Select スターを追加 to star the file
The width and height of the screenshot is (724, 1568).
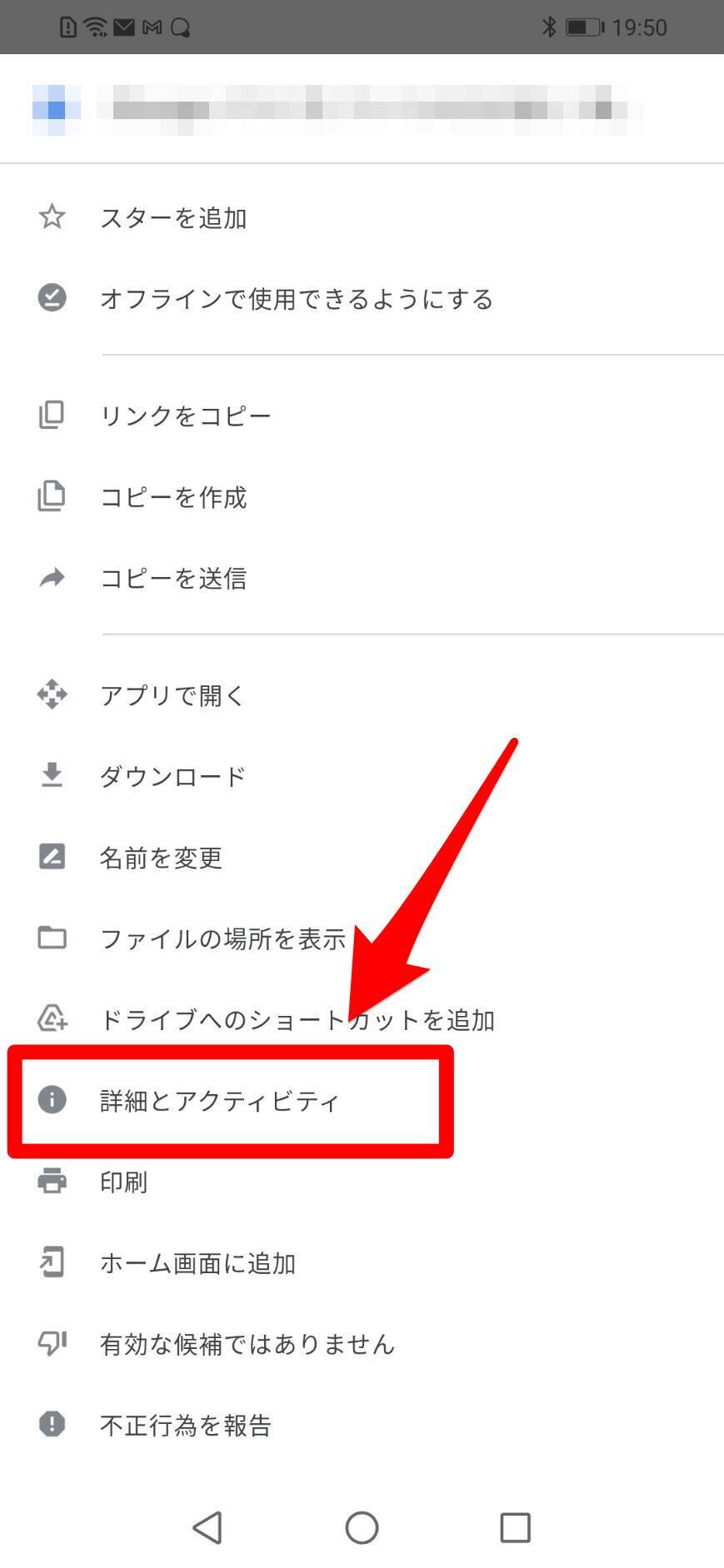point(362,218)
